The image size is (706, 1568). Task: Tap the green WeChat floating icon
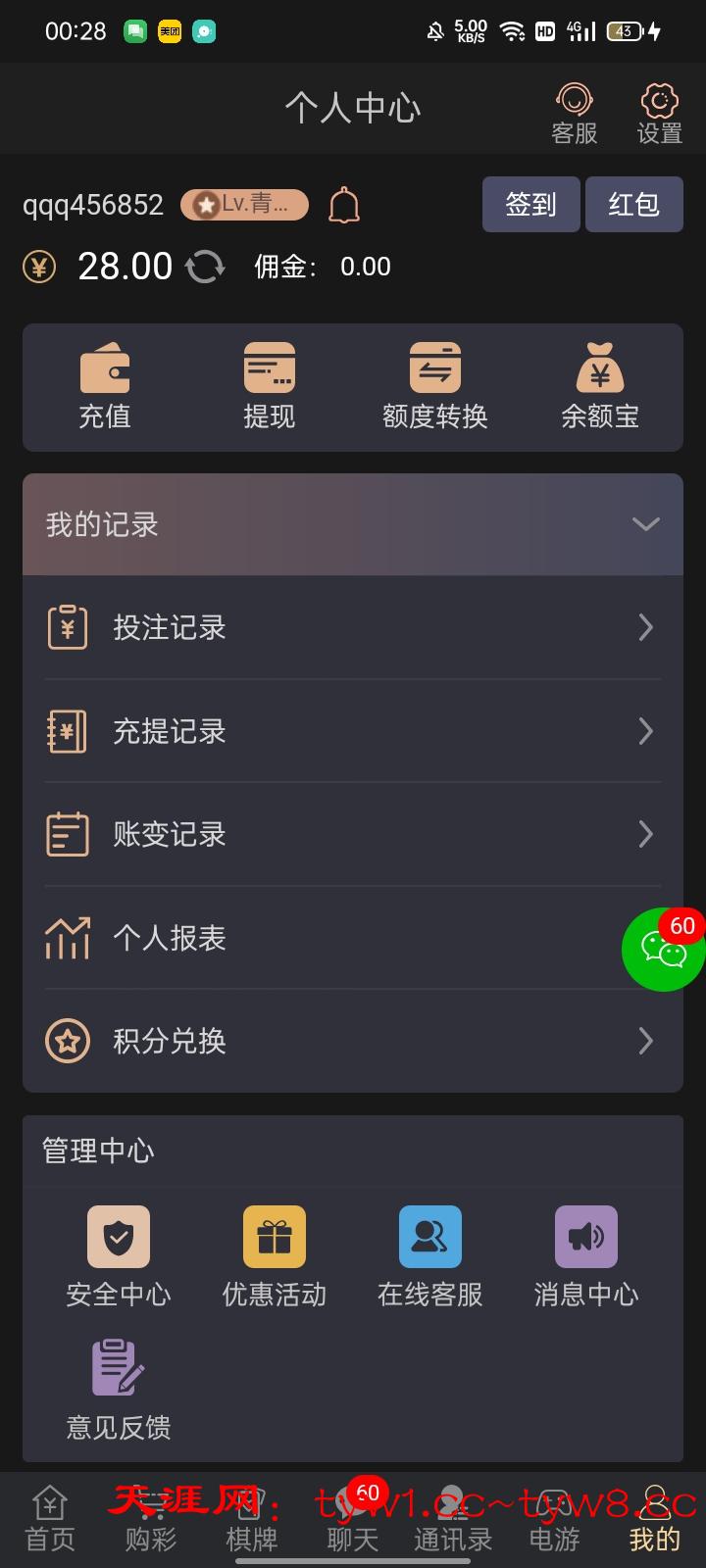click(x=664, y=949)
